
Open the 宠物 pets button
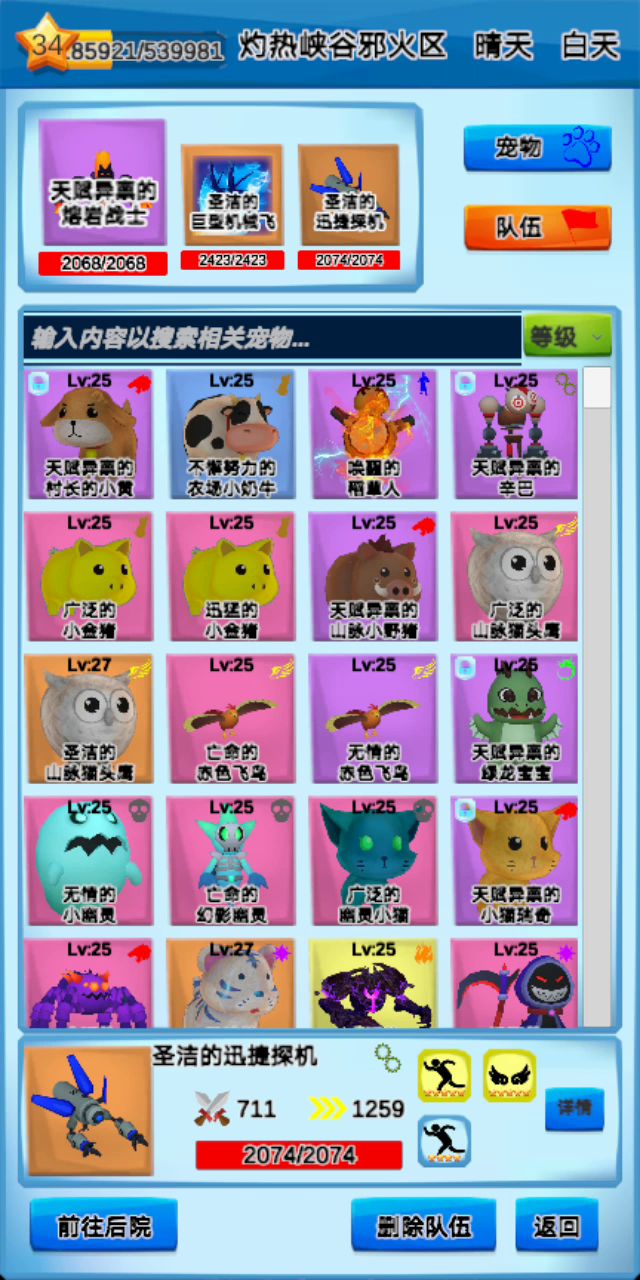pyautogui.click(x=537, y=148)
